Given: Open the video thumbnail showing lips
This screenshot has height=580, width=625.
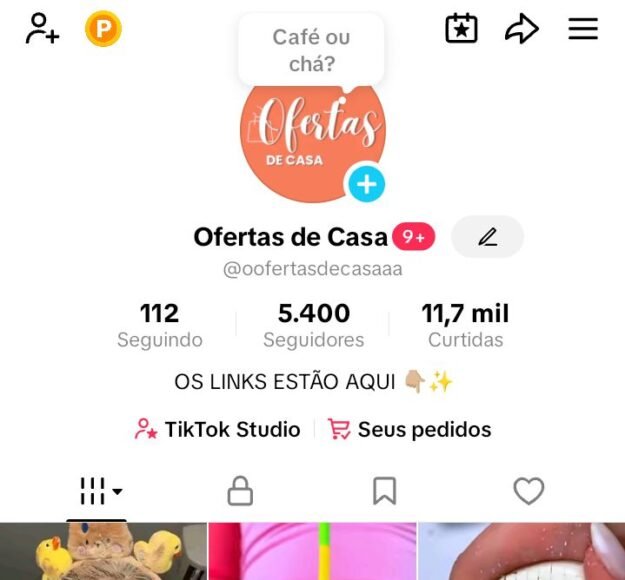Looking at the screenshot, I should click(521, 552).
